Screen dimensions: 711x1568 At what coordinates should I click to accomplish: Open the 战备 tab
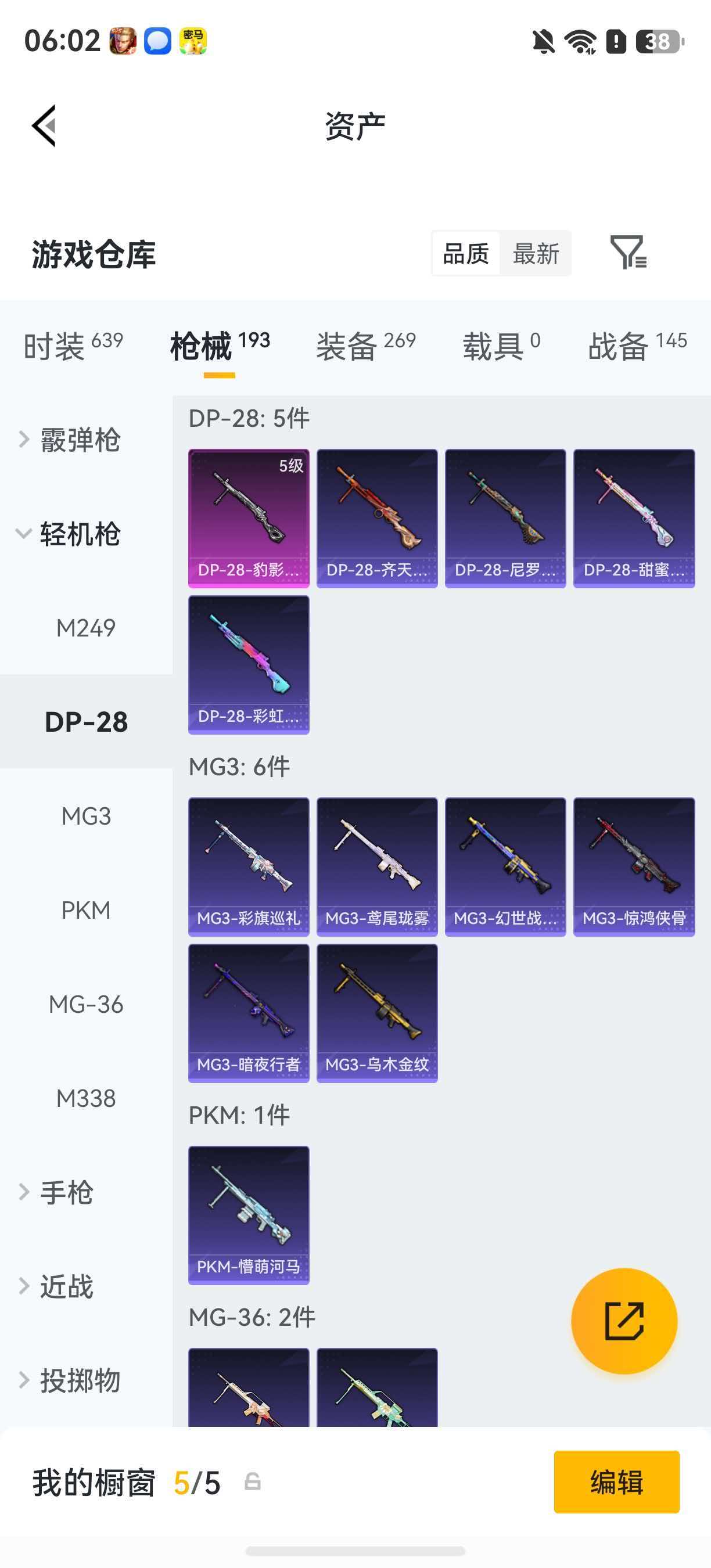637,346
